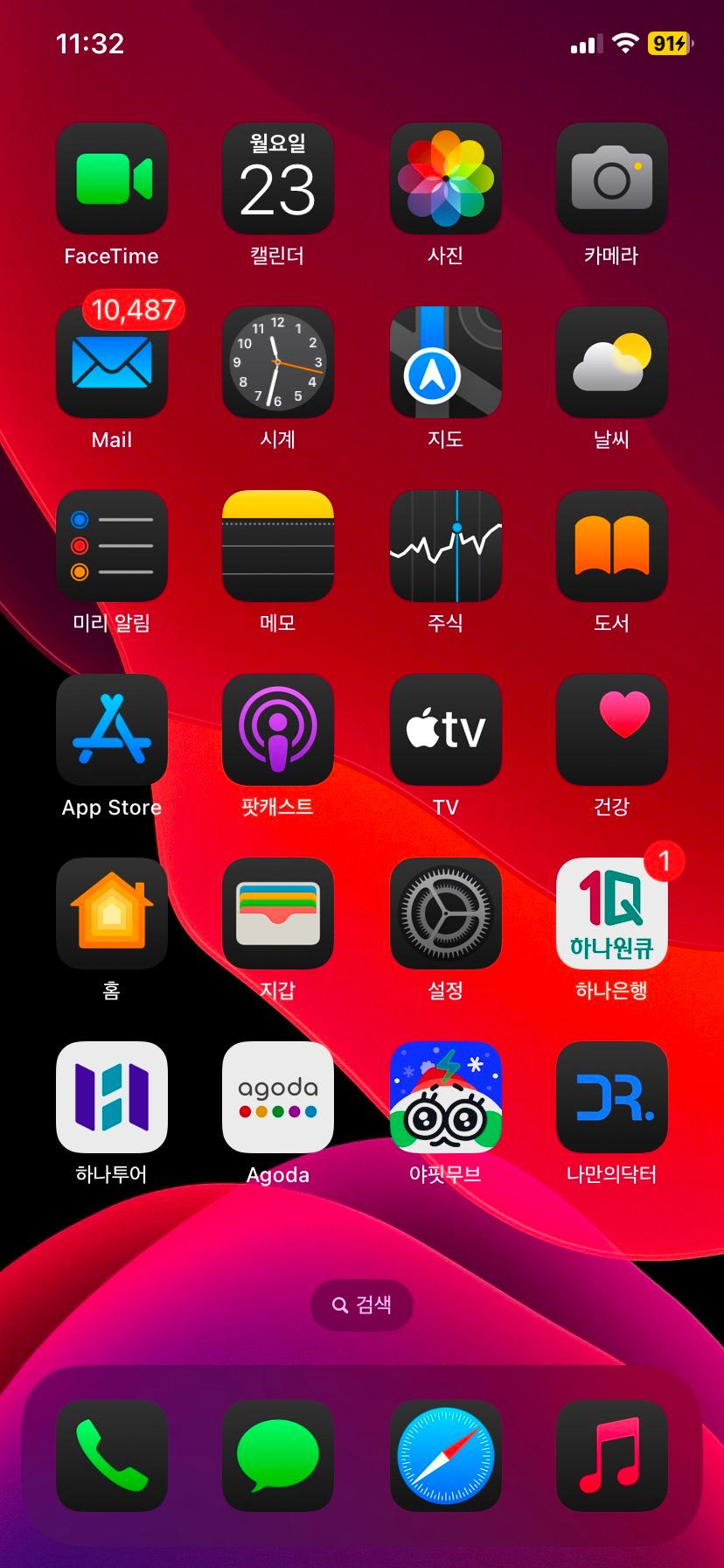Launch the 지도 maps app

pyautogui.click(x=445, y=362)
